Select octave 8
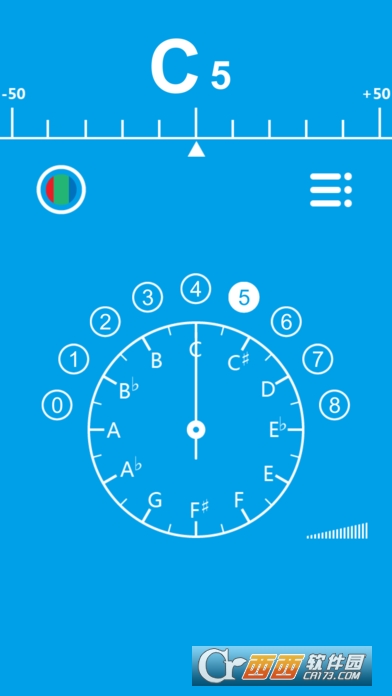 (335, 405)
